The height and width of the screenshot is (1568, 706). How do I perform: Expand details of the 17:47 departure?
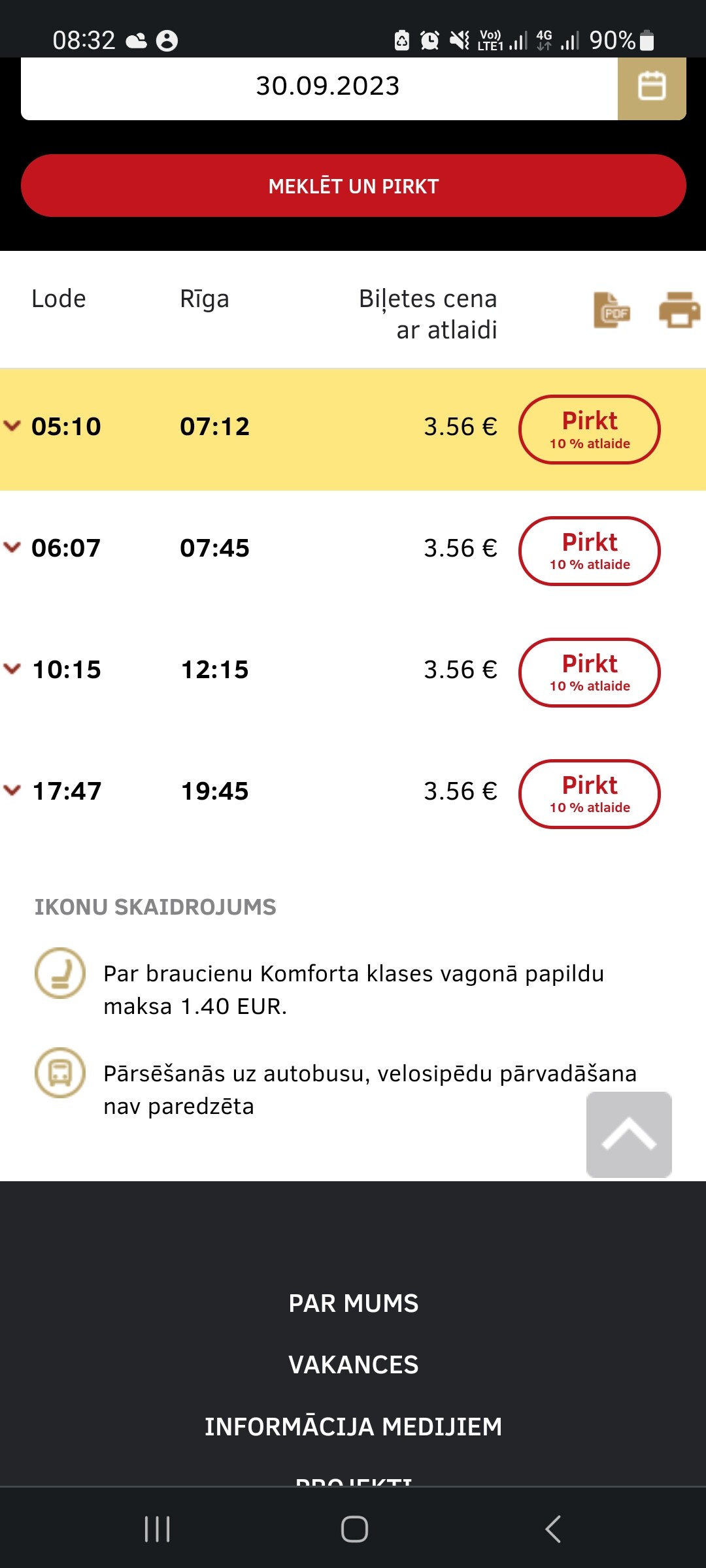12,791
